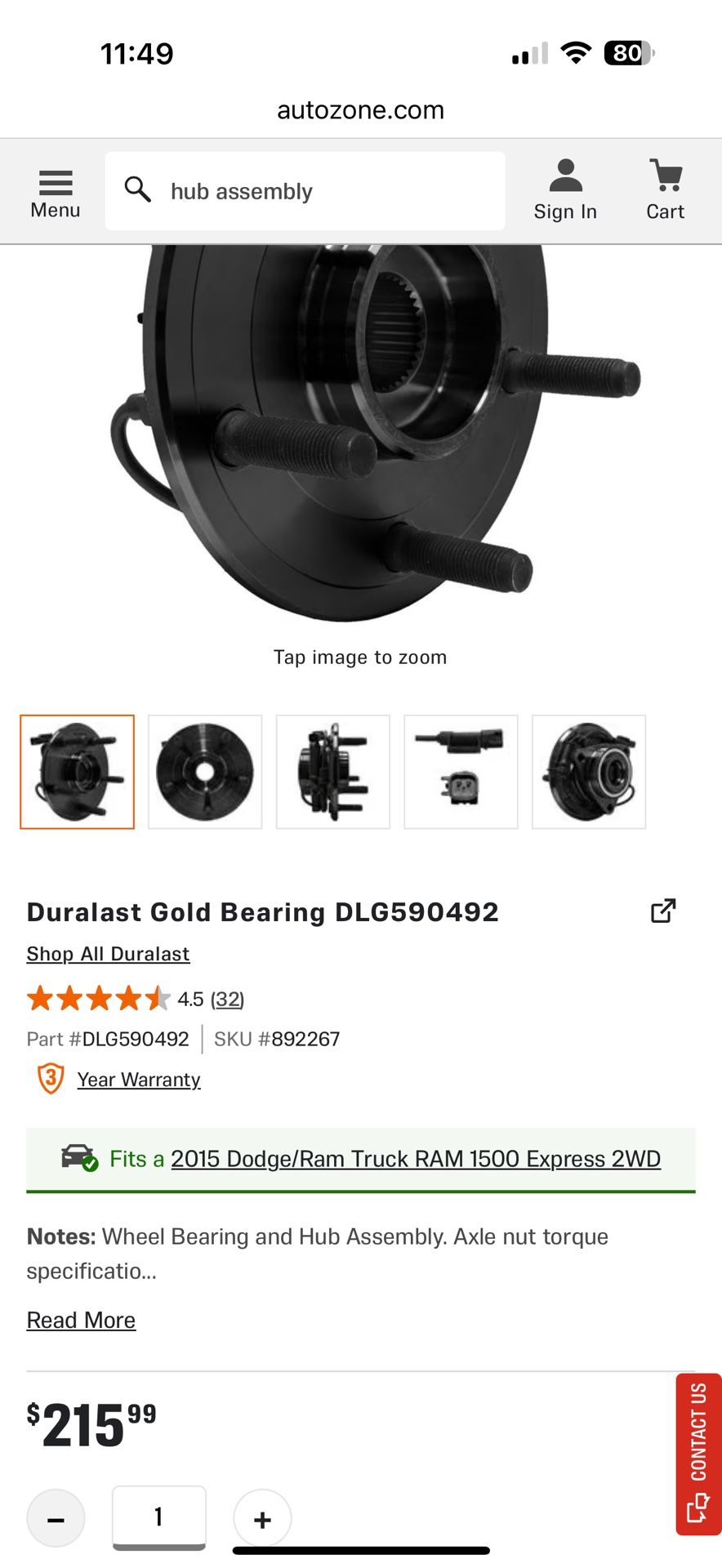Share this Duralast Gold Bearing product
The height and width of the screenshot is (1568, 722).
coord(662,911)
